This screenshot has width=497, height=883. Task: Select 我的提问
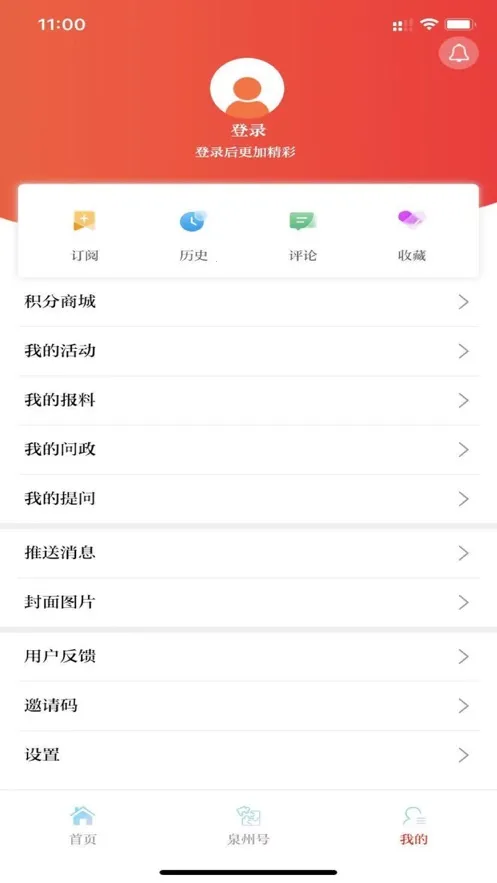(248, 499)
